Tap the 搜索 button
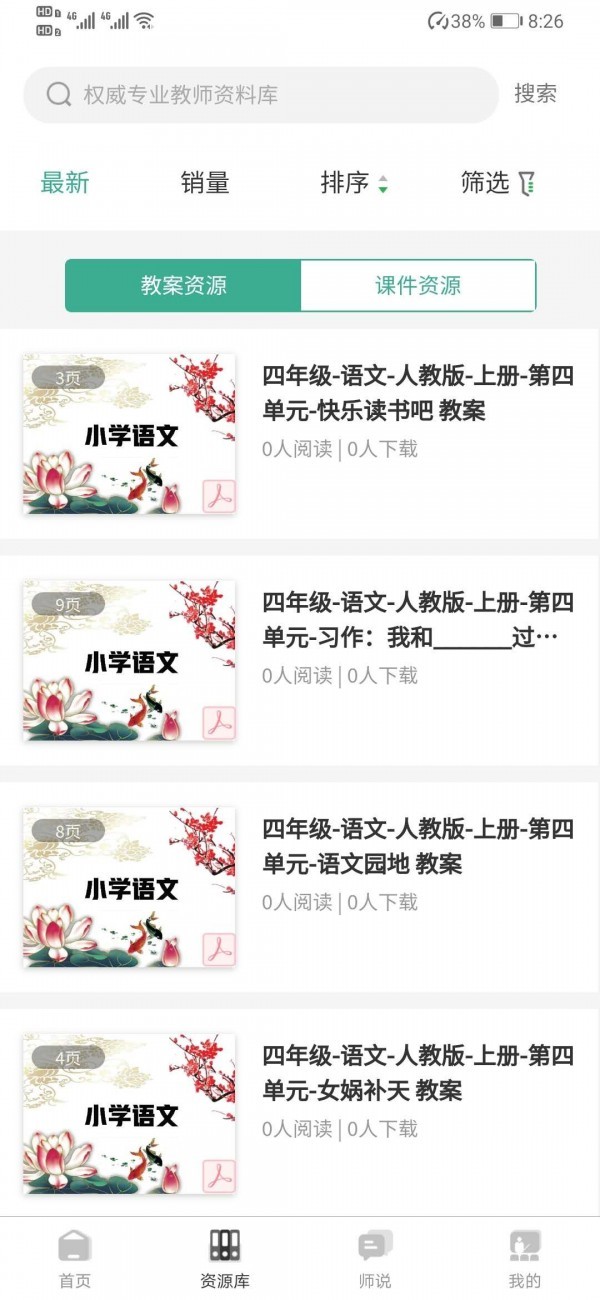 pos(535,94)
